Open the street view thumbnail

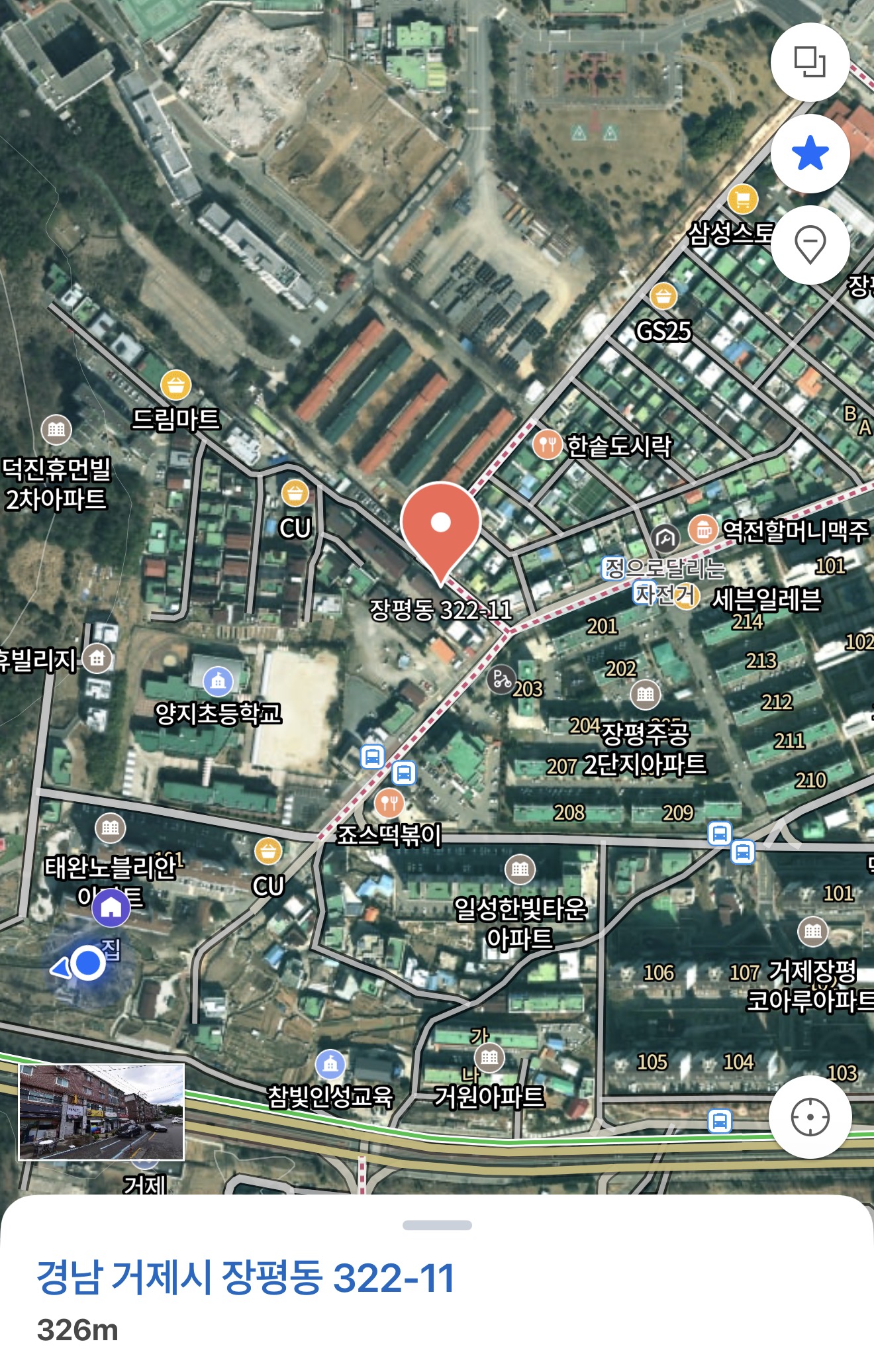101,1112
